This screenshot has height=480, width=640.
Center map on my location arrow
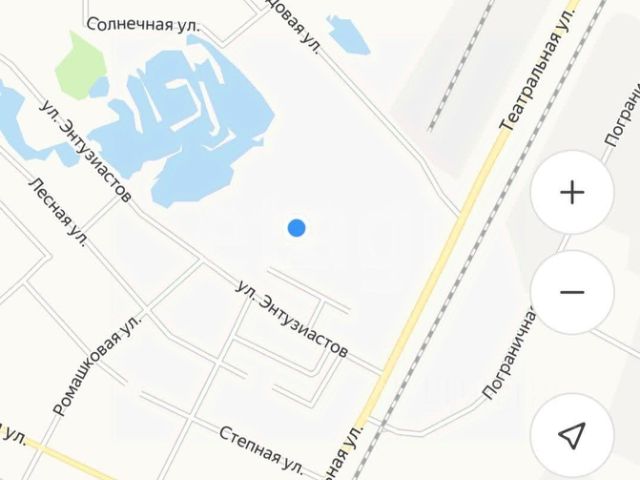[x=571, y=435]
